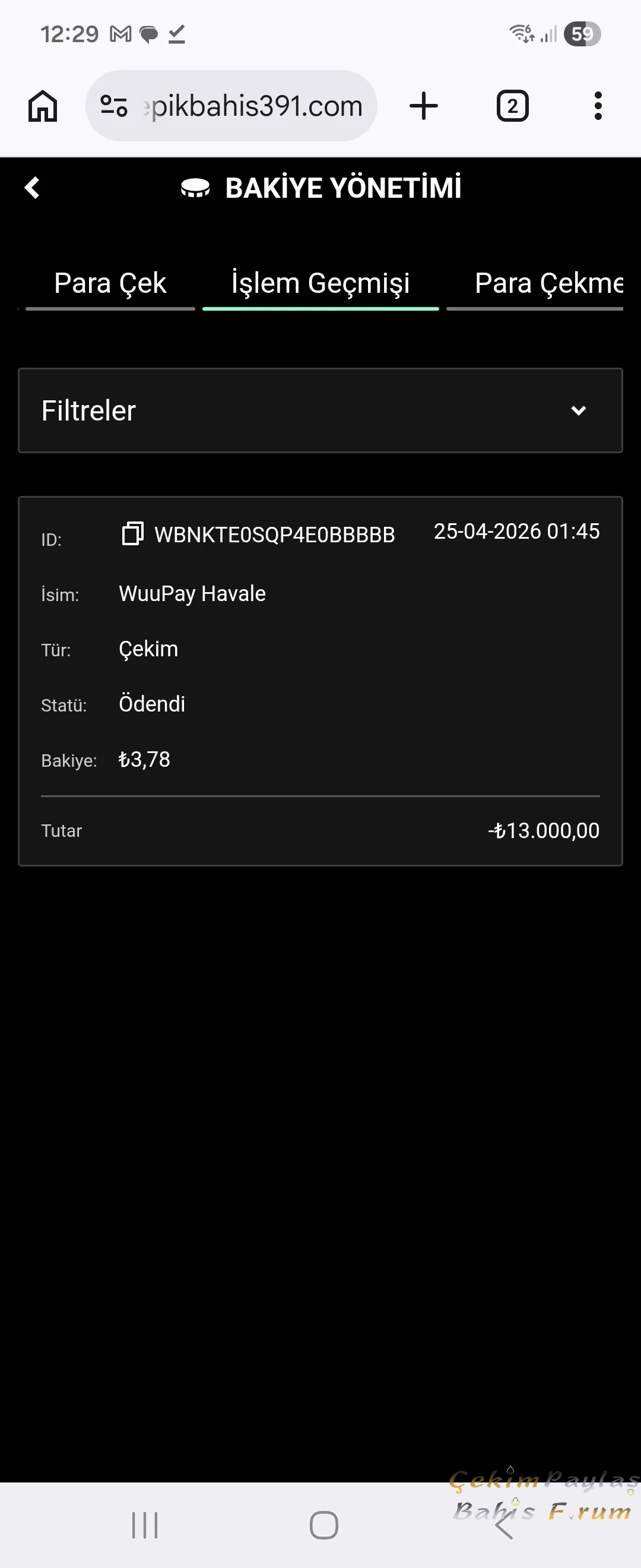Open a new browser tab

point(423,106)
